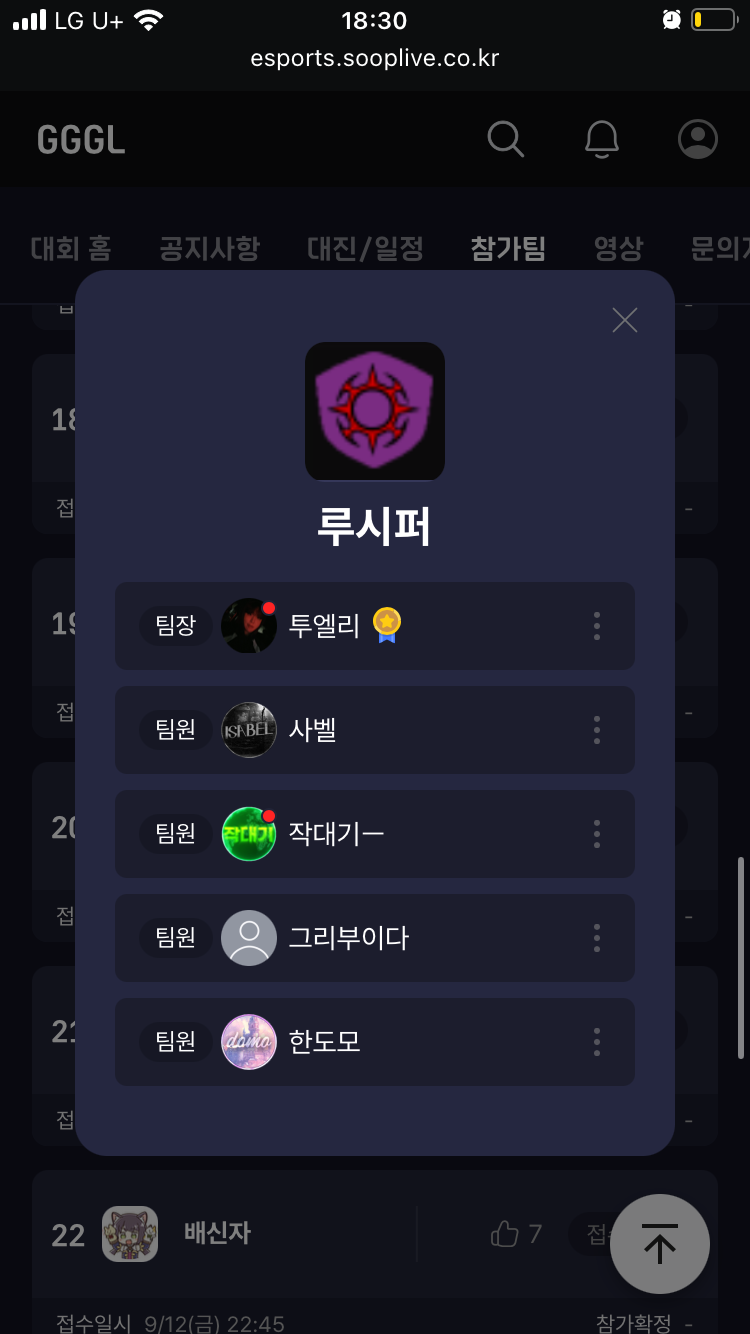Switch to the 대진/일정 tab
Viewport: 750px width, 1334px height.
[x=365, y=248]
